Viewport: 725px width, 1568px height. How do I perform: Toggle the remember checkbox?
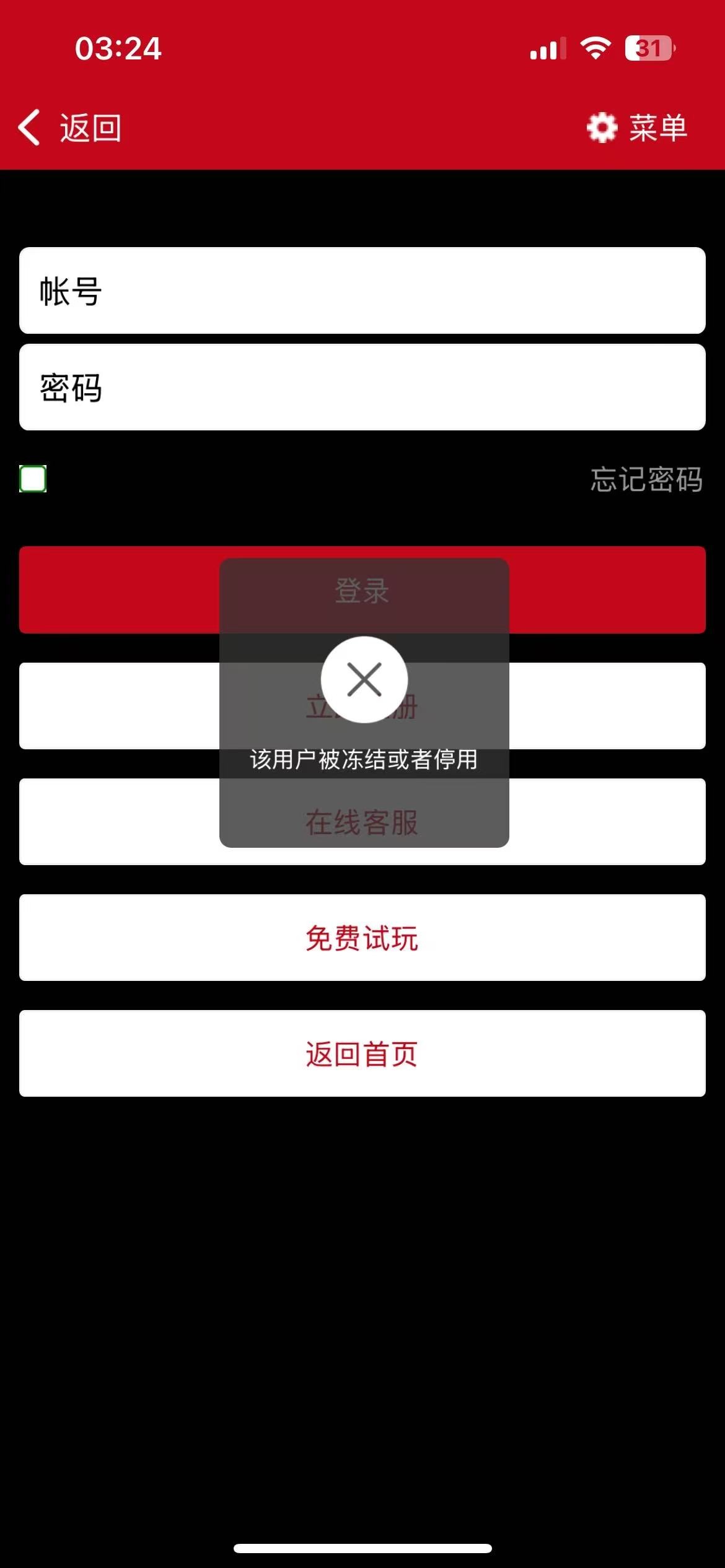coord(33,479)
